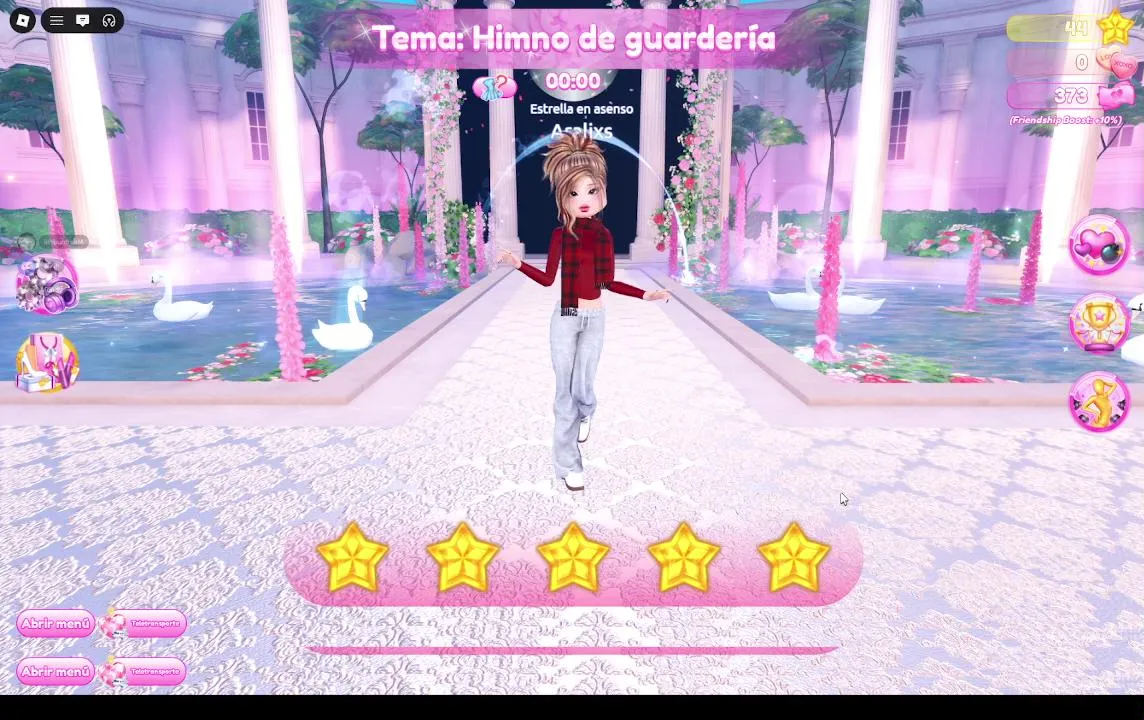Open the Roblox main menu logo
The height and width of the screenshot is (720, 1144).
(x=22, y=20)
